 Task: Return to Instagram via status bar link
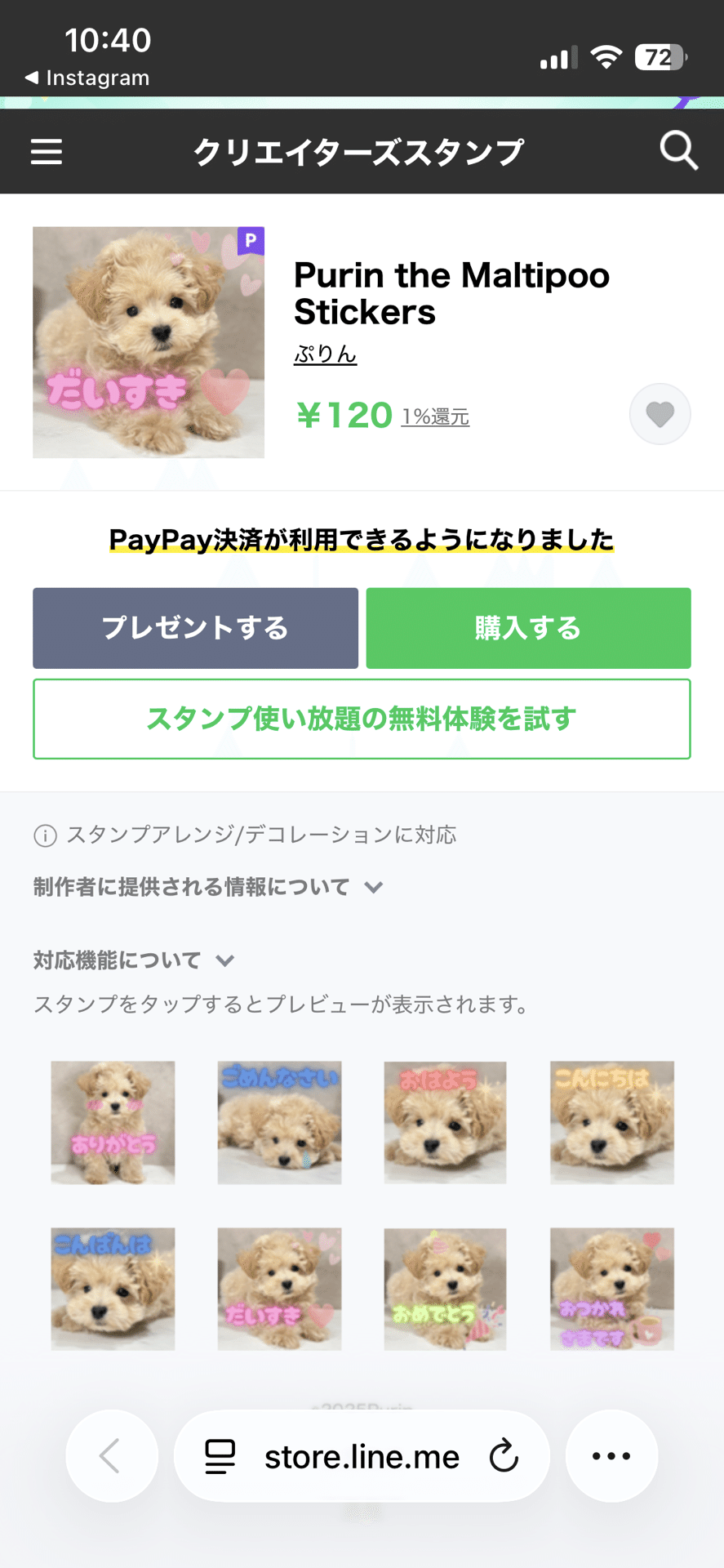88,78
